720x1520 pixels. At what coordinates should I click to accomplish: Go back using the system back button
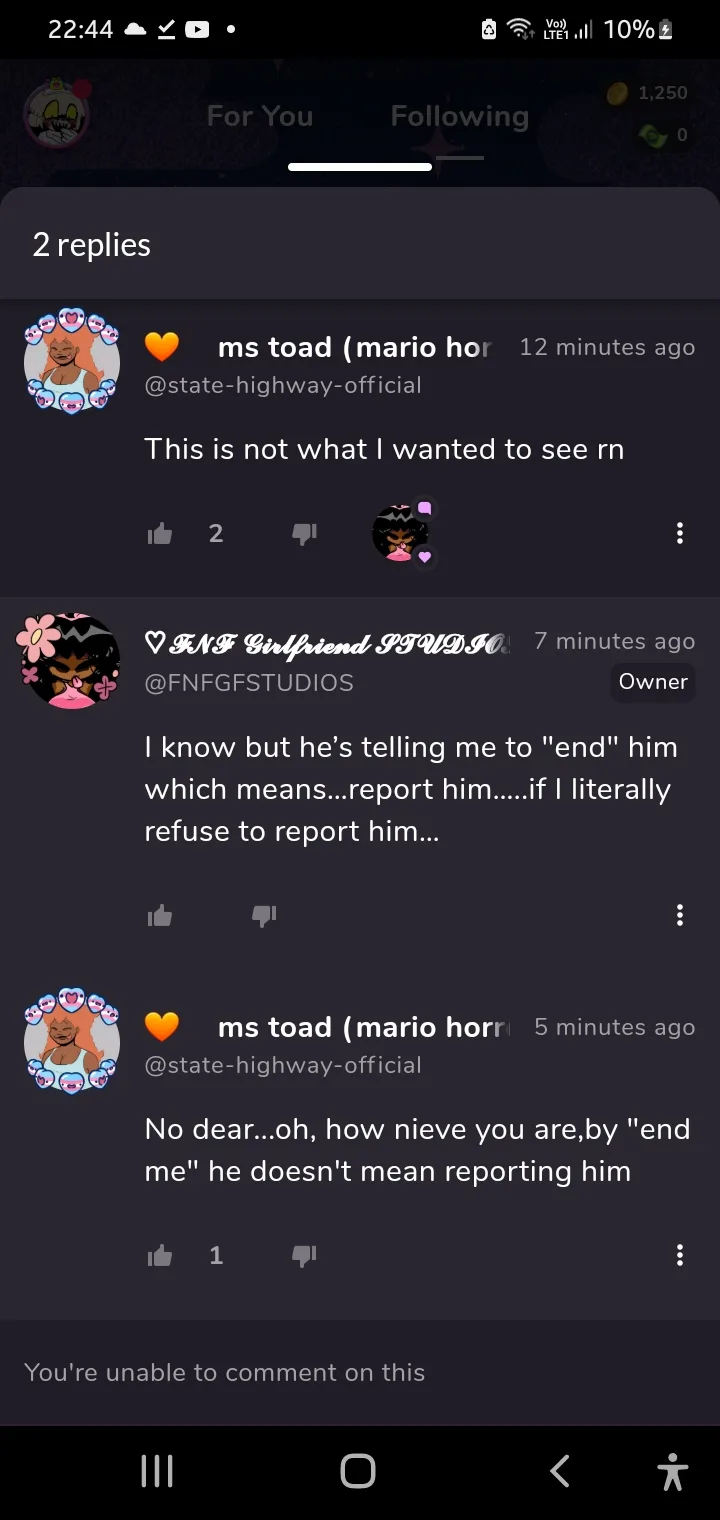tap(560, 1471)
